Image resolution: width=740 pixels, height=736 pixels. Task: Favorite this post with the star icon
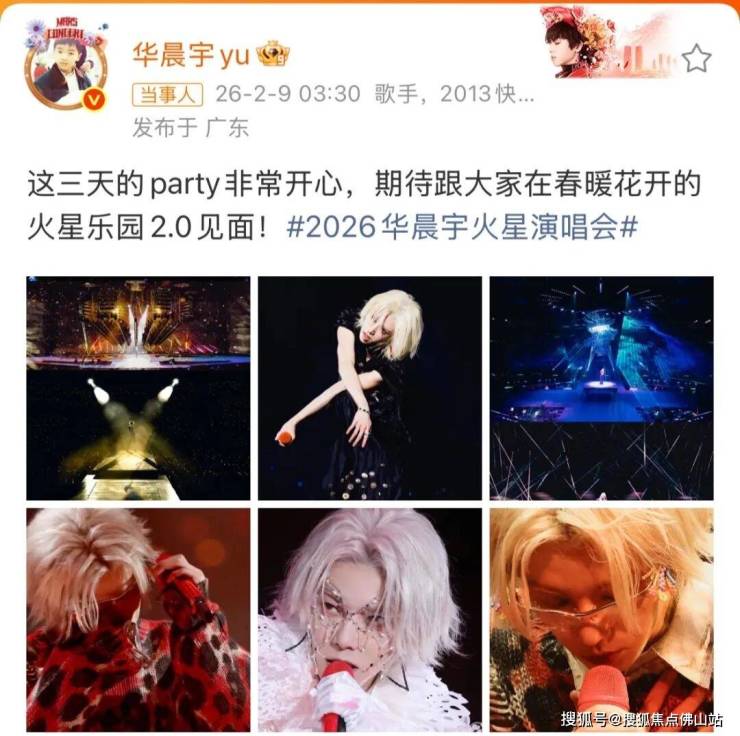[x=696, y=58]
